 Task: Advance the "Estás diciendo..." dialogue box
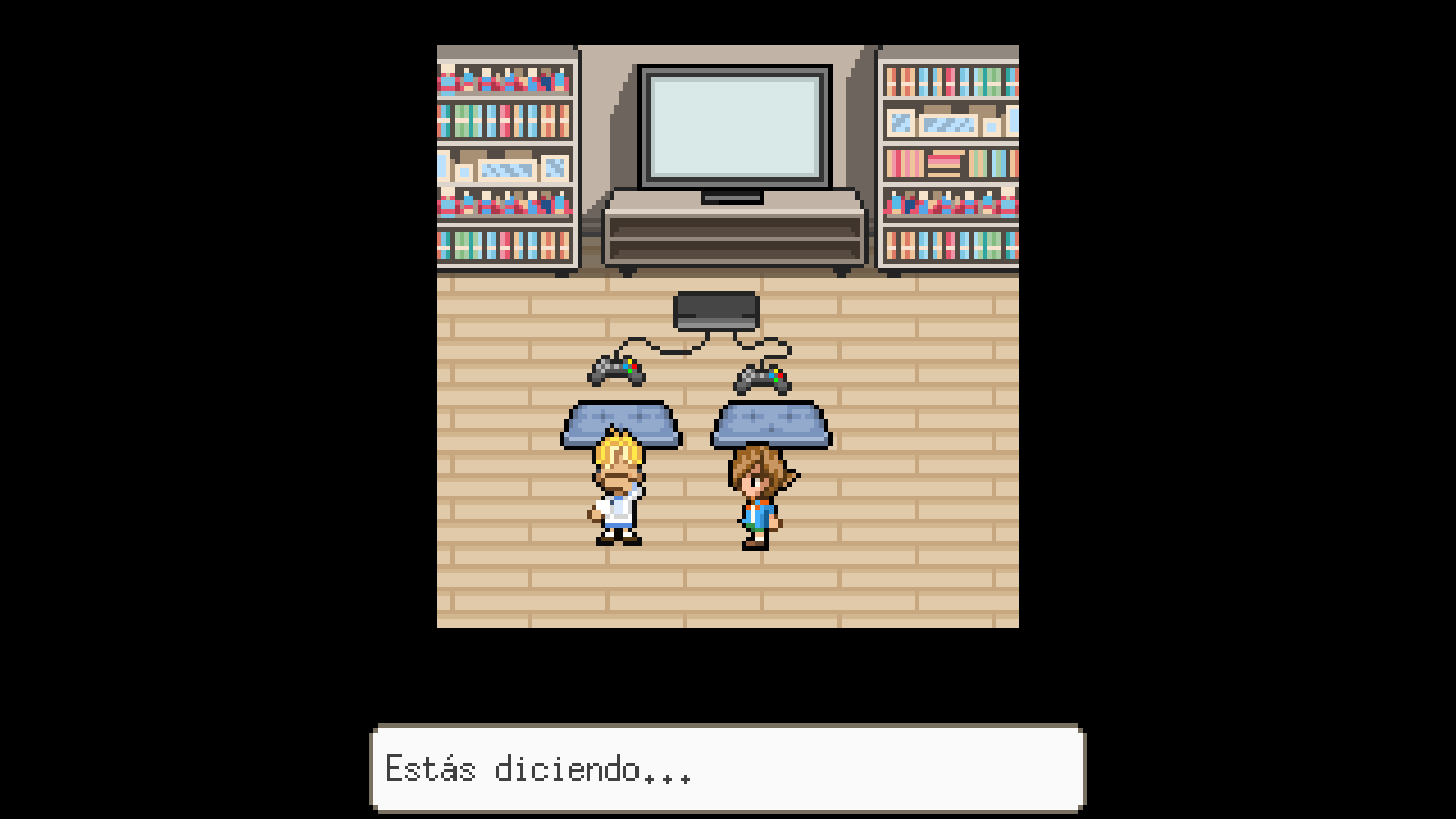[727, 769]
